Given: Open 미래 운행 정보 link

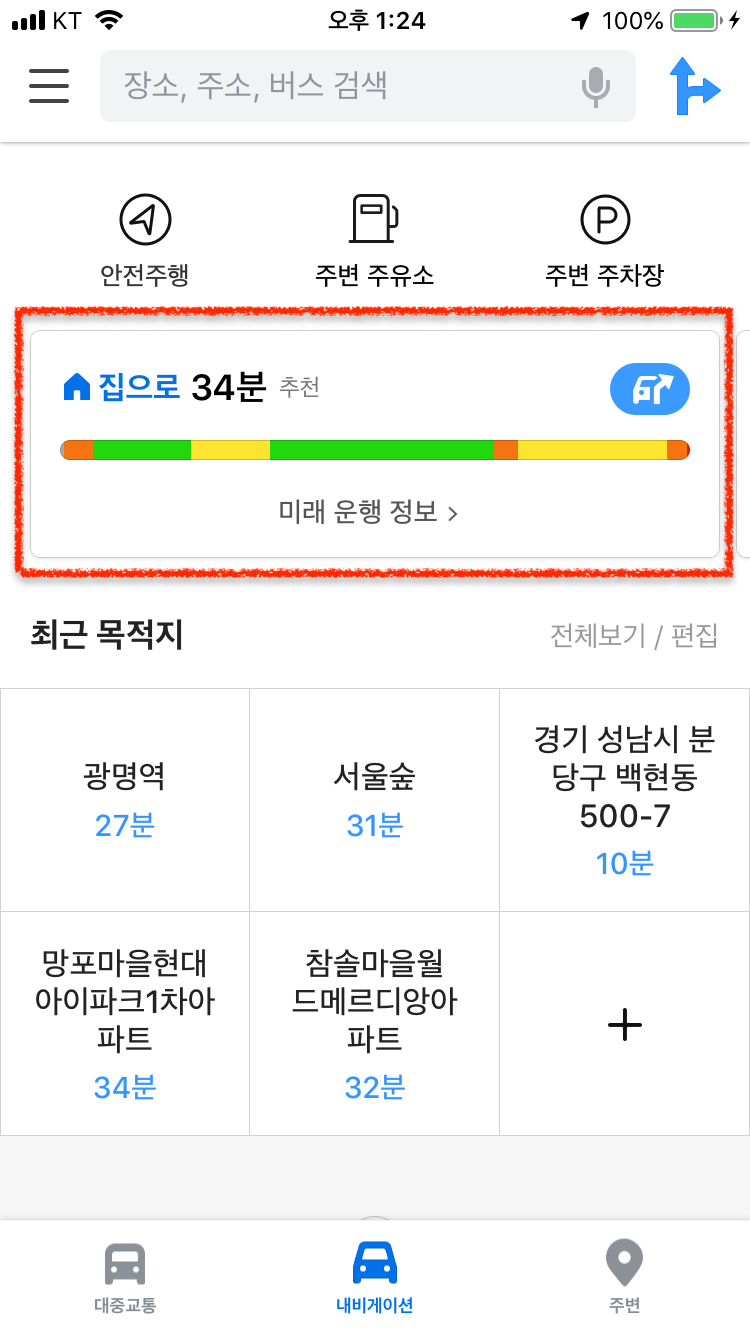Looking at the screenshot, I should (x=368, y=513).
